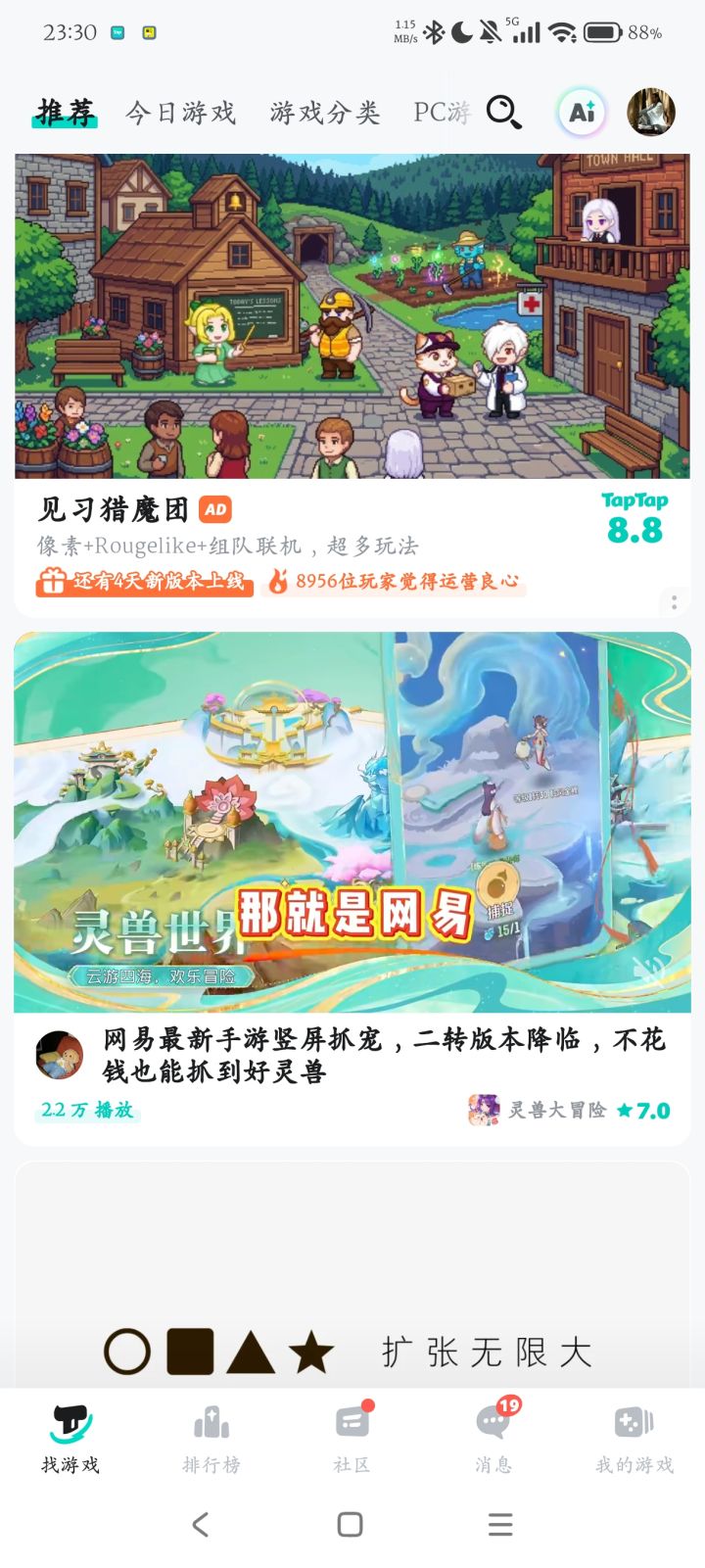The image size is (705, 1568).
Task: Switch to the 游戏分类 tab
Action: tap(326, 113)
